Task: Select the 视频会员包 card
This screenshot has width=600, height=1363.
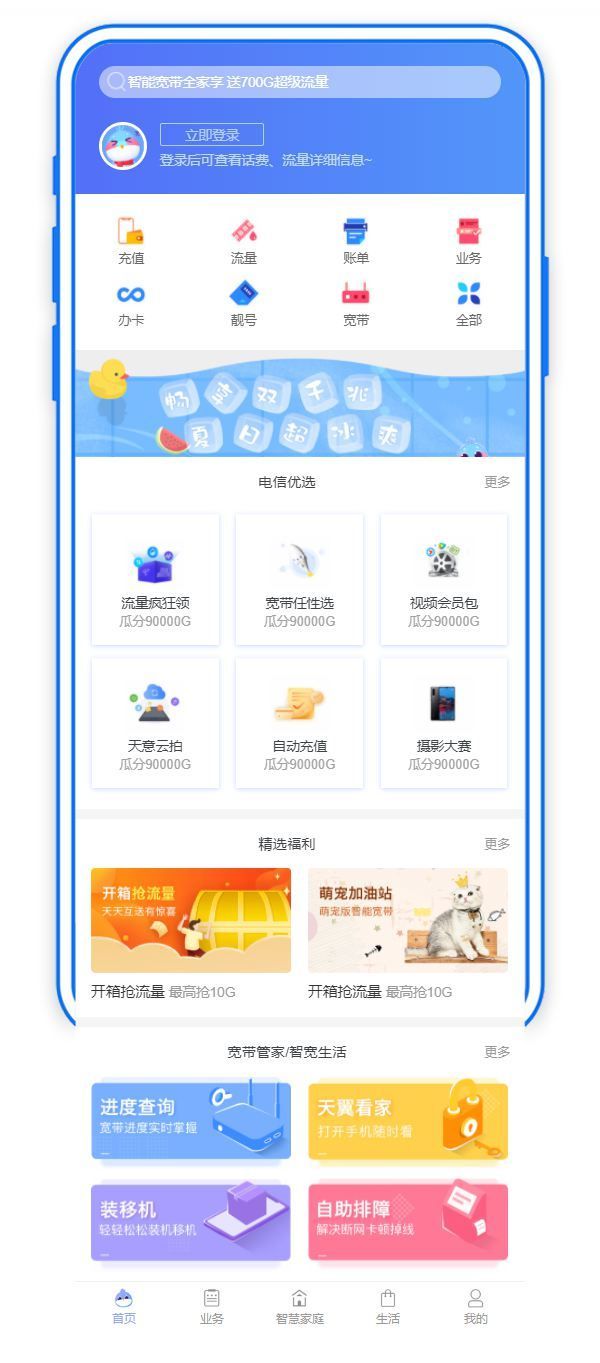Action: (443, 580)
